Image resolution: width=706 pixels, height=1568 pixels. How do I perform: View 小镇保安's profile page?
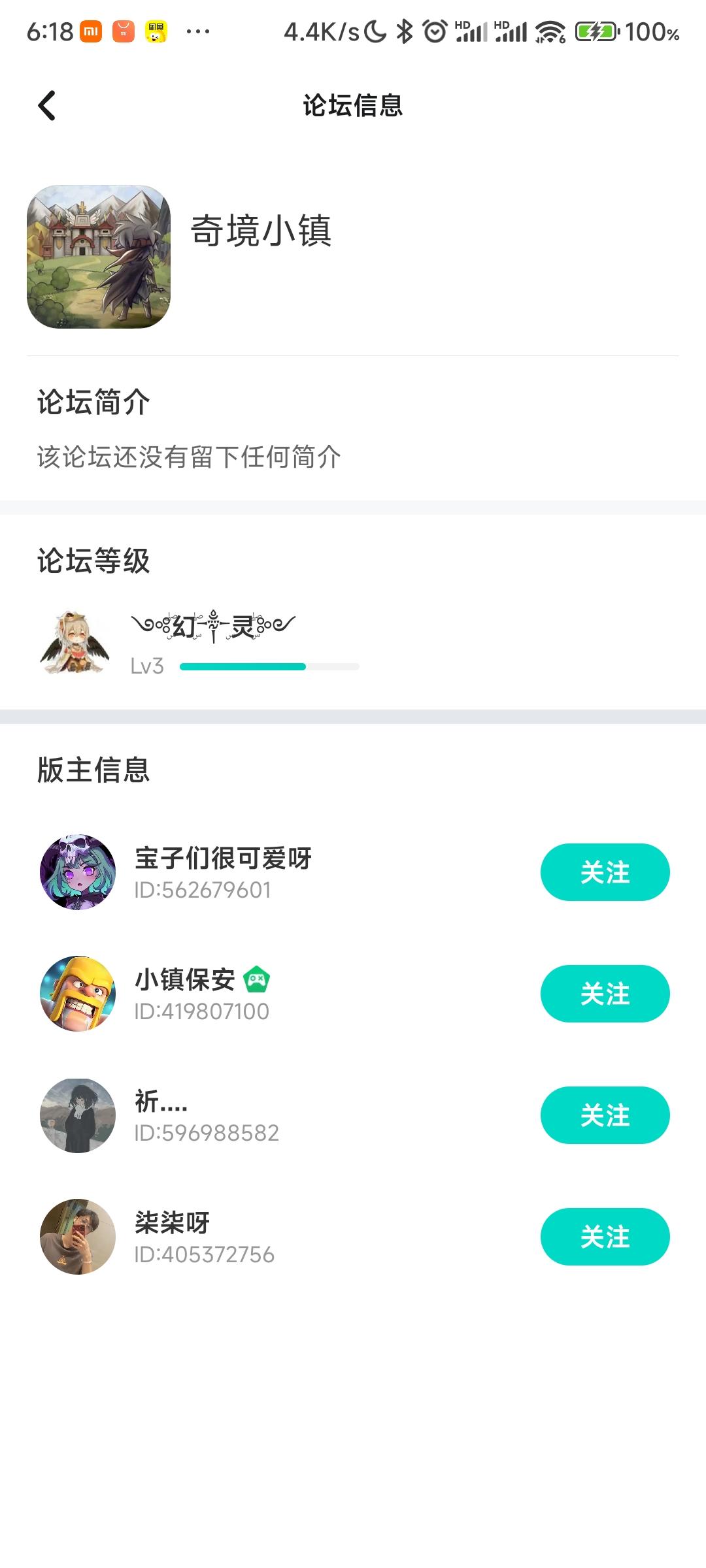[78, 994]
